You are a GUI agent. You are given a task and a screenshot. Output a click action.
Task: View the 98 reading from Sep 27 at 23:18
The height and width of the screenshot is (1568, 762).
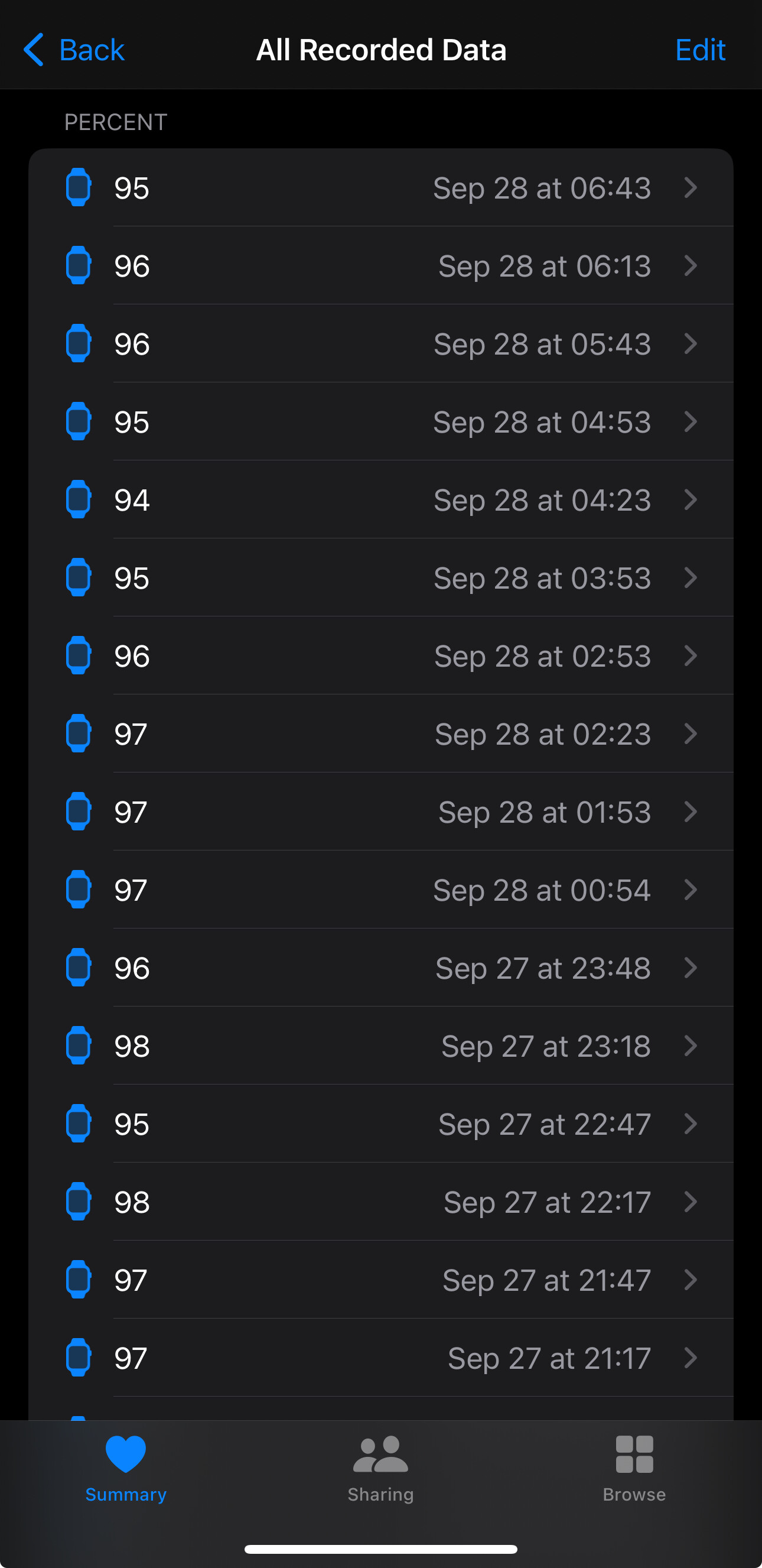[380, 1044]
